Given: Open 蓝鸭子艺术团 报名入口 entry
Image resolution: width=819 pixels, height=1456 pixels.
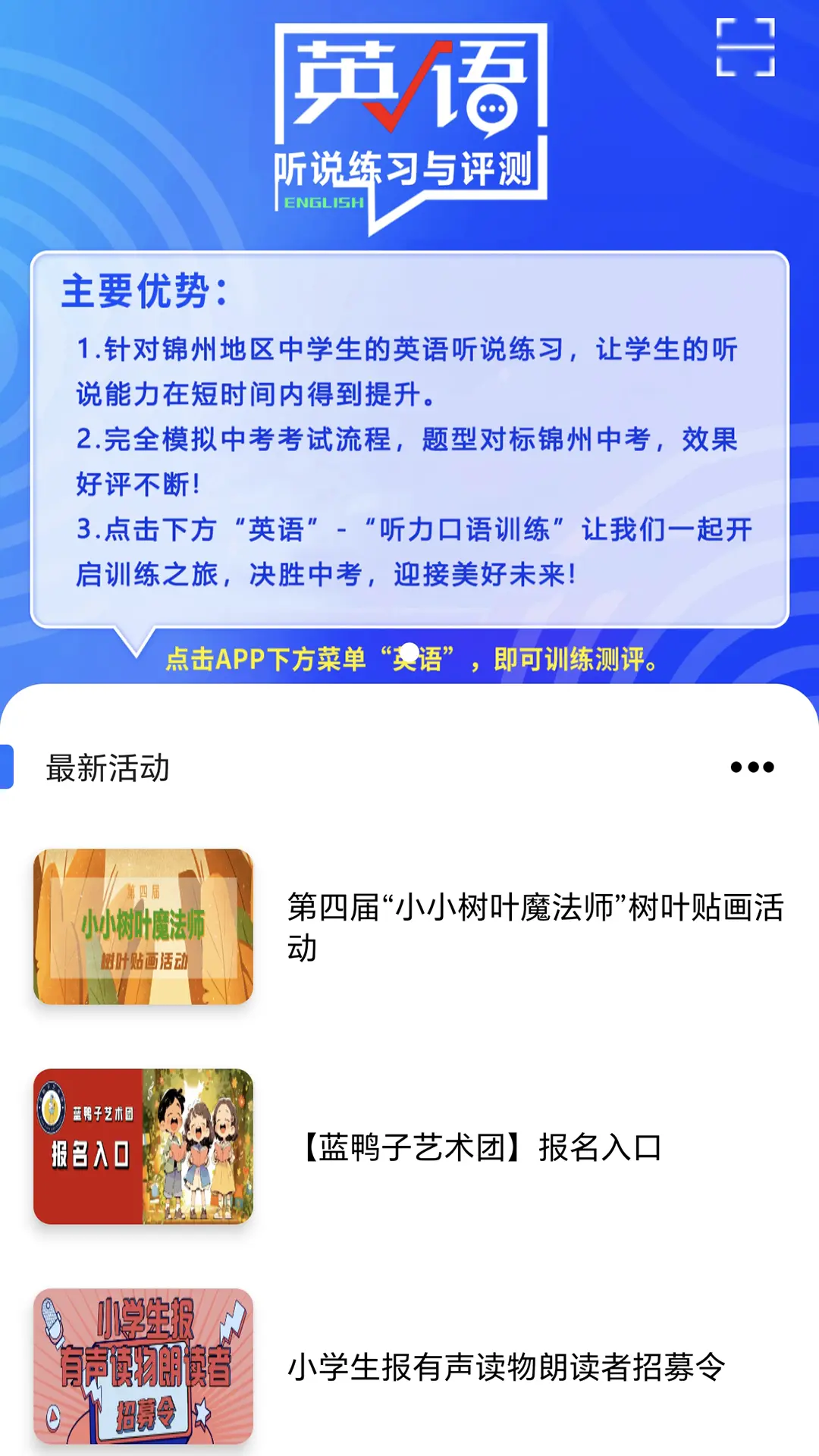Looking at the screenshot, I should (409, 1147).
